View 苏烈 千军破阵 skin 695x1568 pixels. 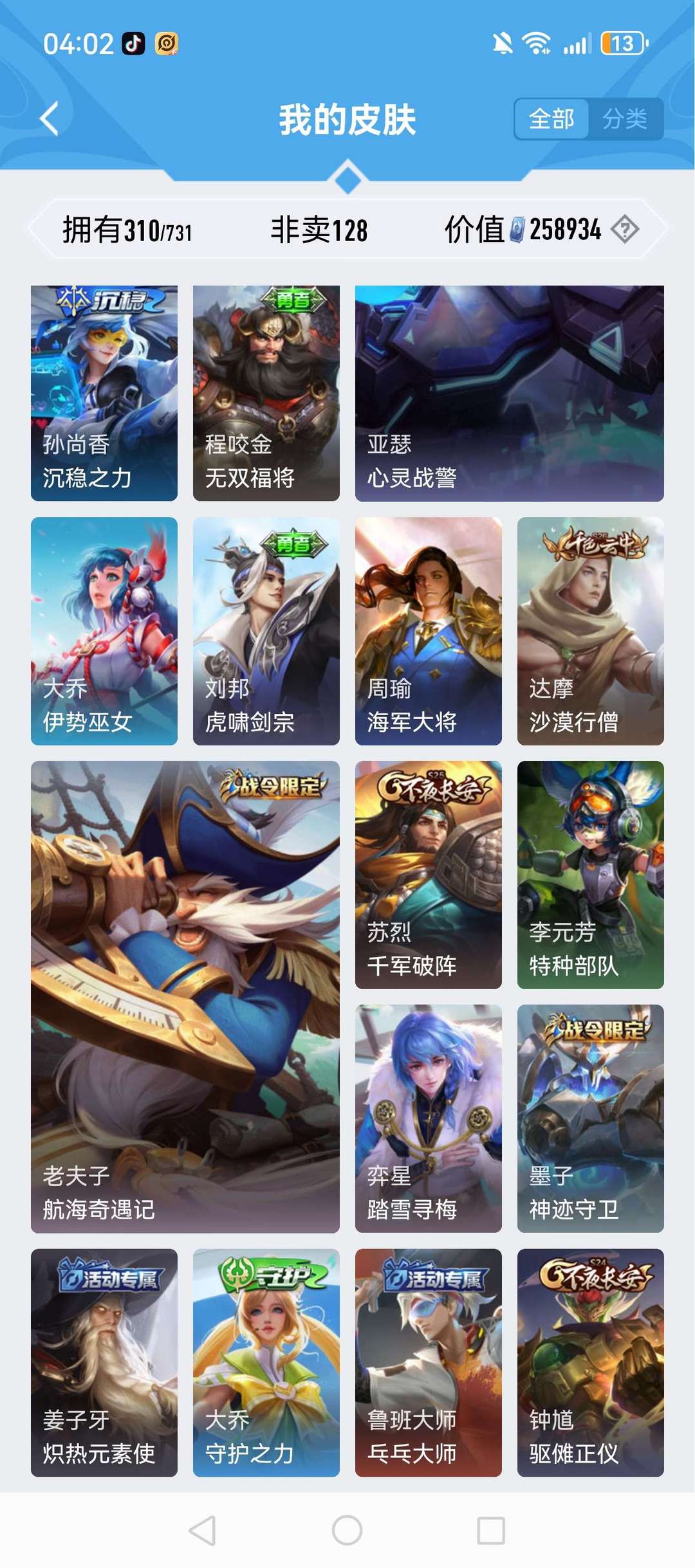tap(429, 875)
